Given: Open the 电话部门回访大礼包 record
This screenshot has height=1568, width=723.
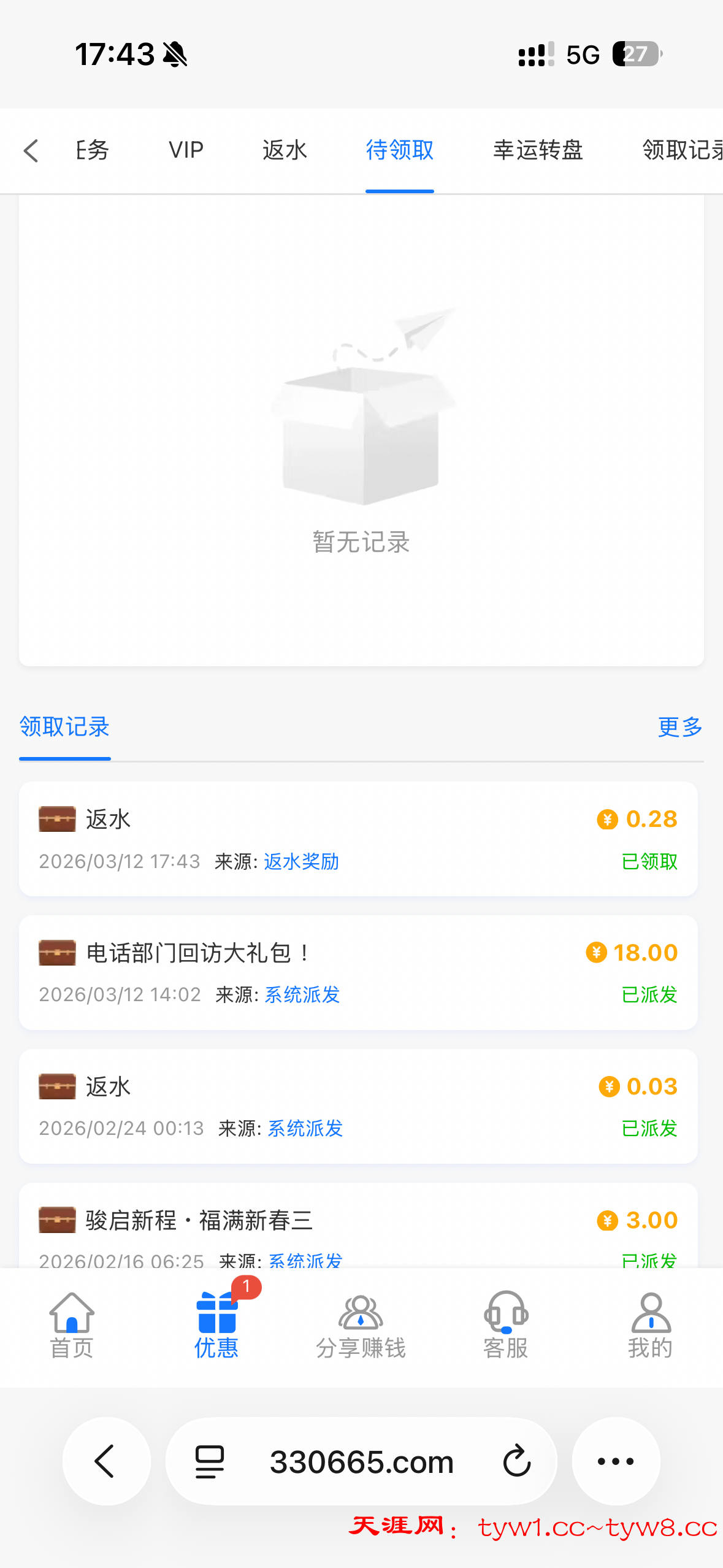Looking at the screenshot, I should (x=358, y=972).
